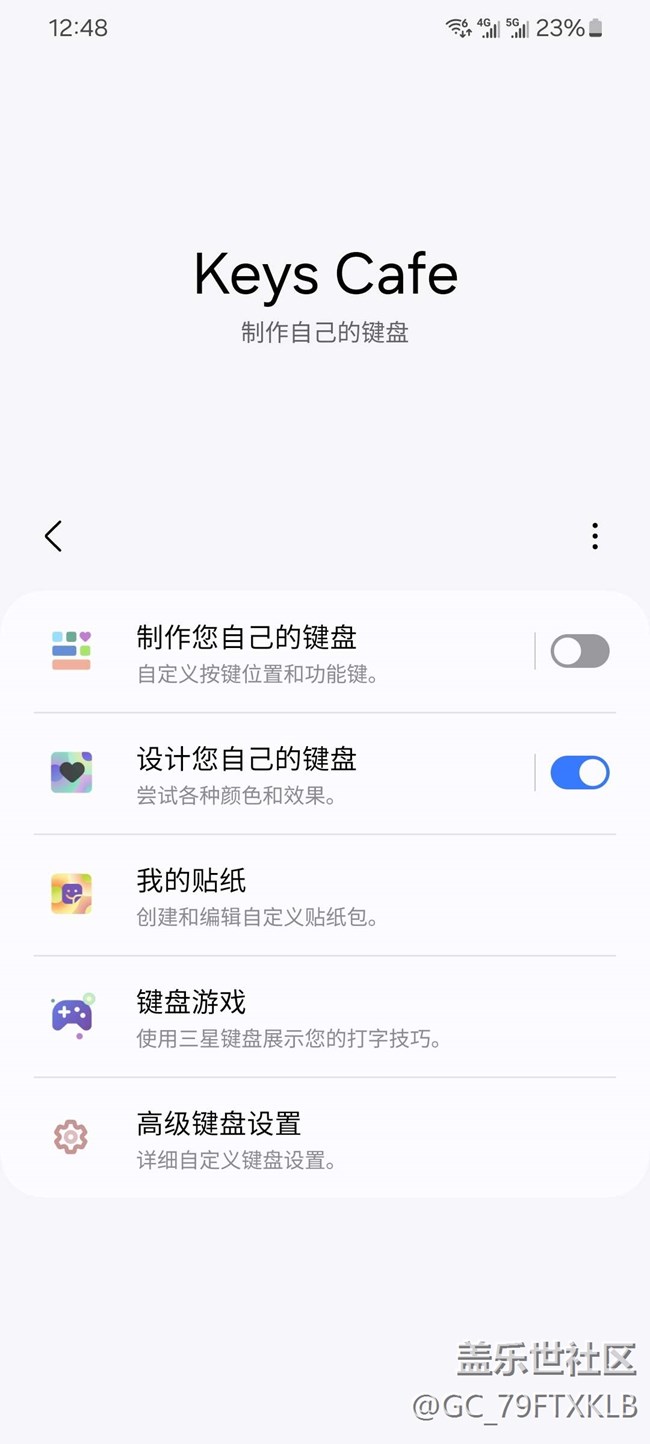Image resolution: width=650 pixels, height=1444 pixels.
Task: Enable the 制作您自己的键盘 switch
Action: pyautogui.click(x=580, y=652)
